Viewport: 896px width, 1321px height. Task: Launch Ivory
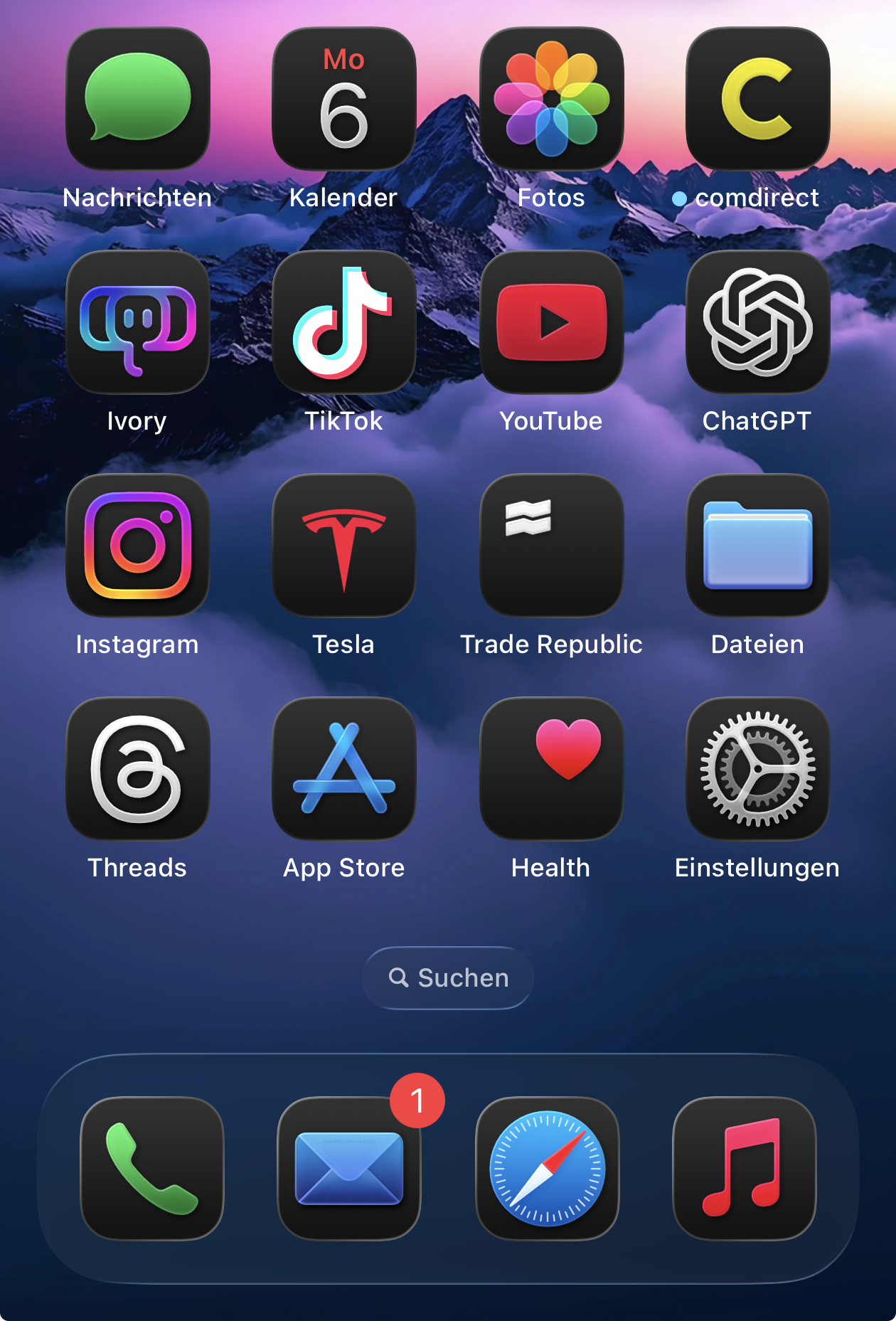(138, 322)
